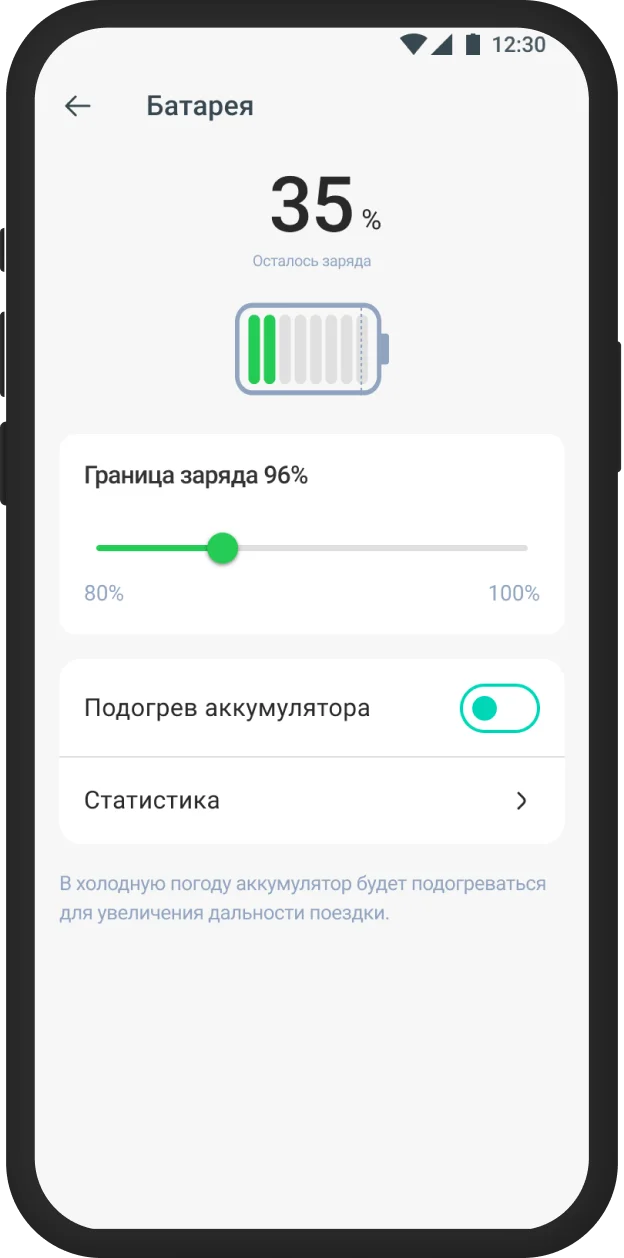Image resolution: width=624 pixels, height=1258 pixels.
Task: Toggle Подогрев аккумулятора switch
Action: pyautogui.click(x=499, y=709)
